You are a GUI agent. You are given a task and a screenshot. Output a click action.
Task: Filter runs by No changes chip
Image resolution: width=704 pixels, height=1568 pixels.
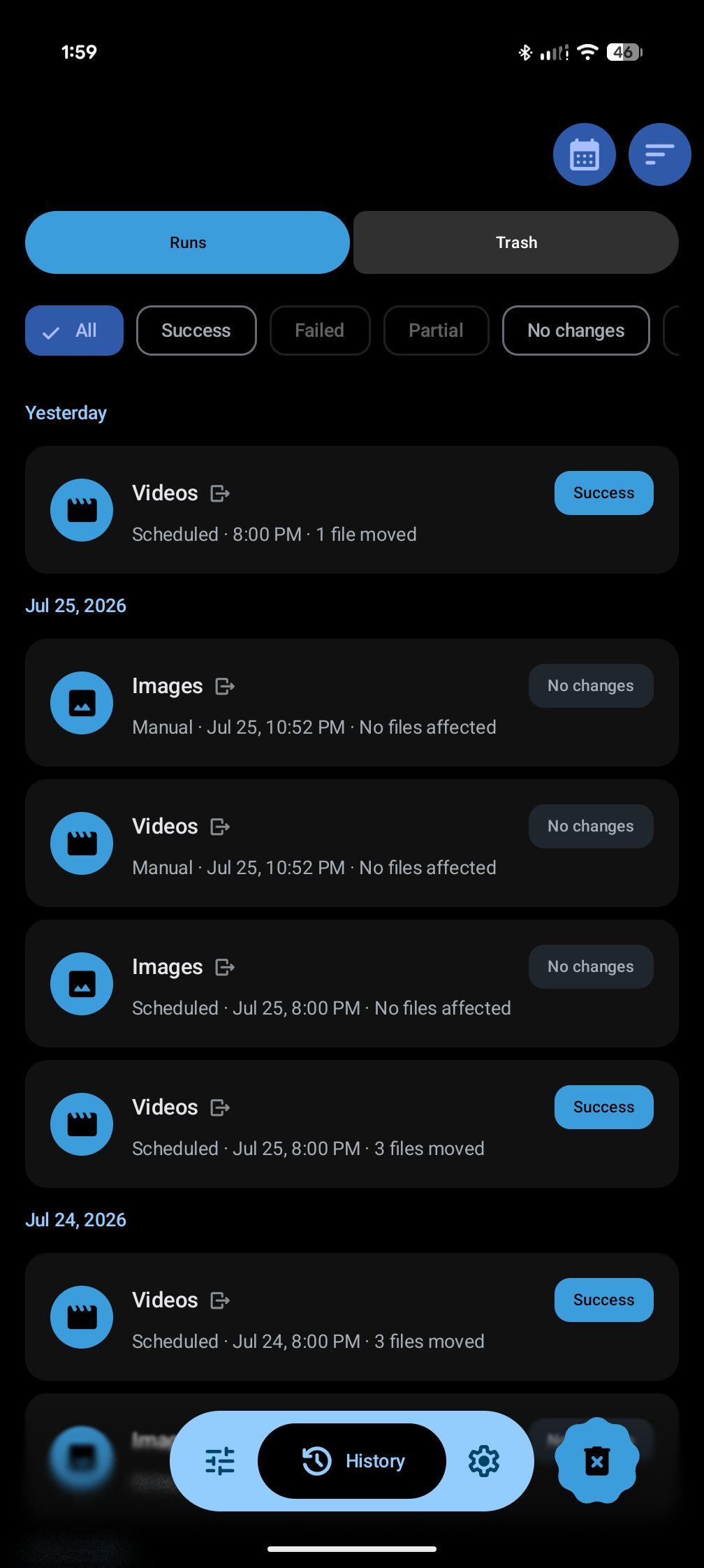pos(575,331)
